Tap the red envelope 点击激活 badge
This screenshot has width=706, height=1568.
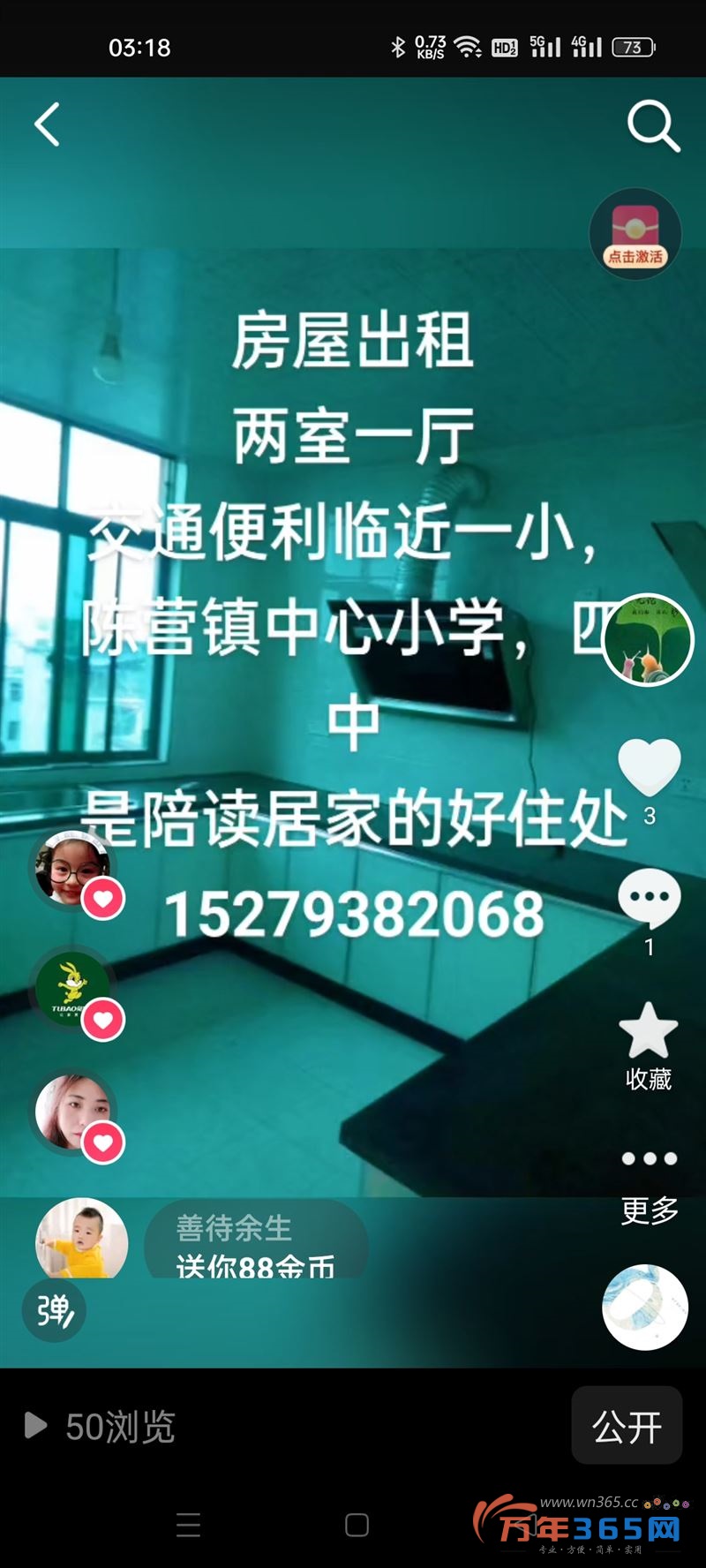(635, 234)
